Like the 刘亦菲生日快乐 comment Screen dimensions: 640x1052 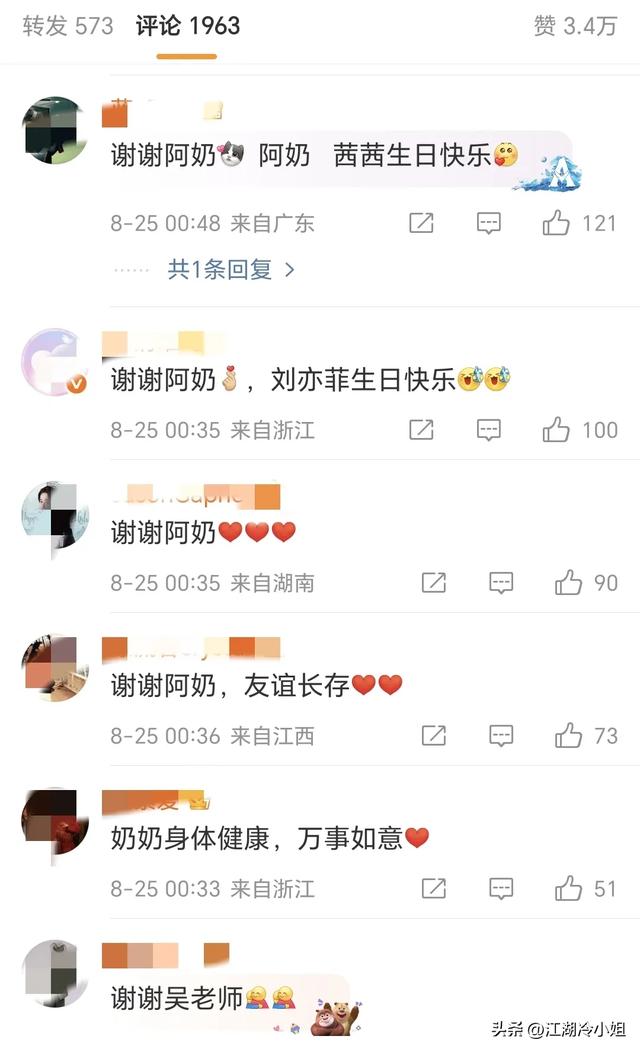pyautogui.click(x=557, y=430)
